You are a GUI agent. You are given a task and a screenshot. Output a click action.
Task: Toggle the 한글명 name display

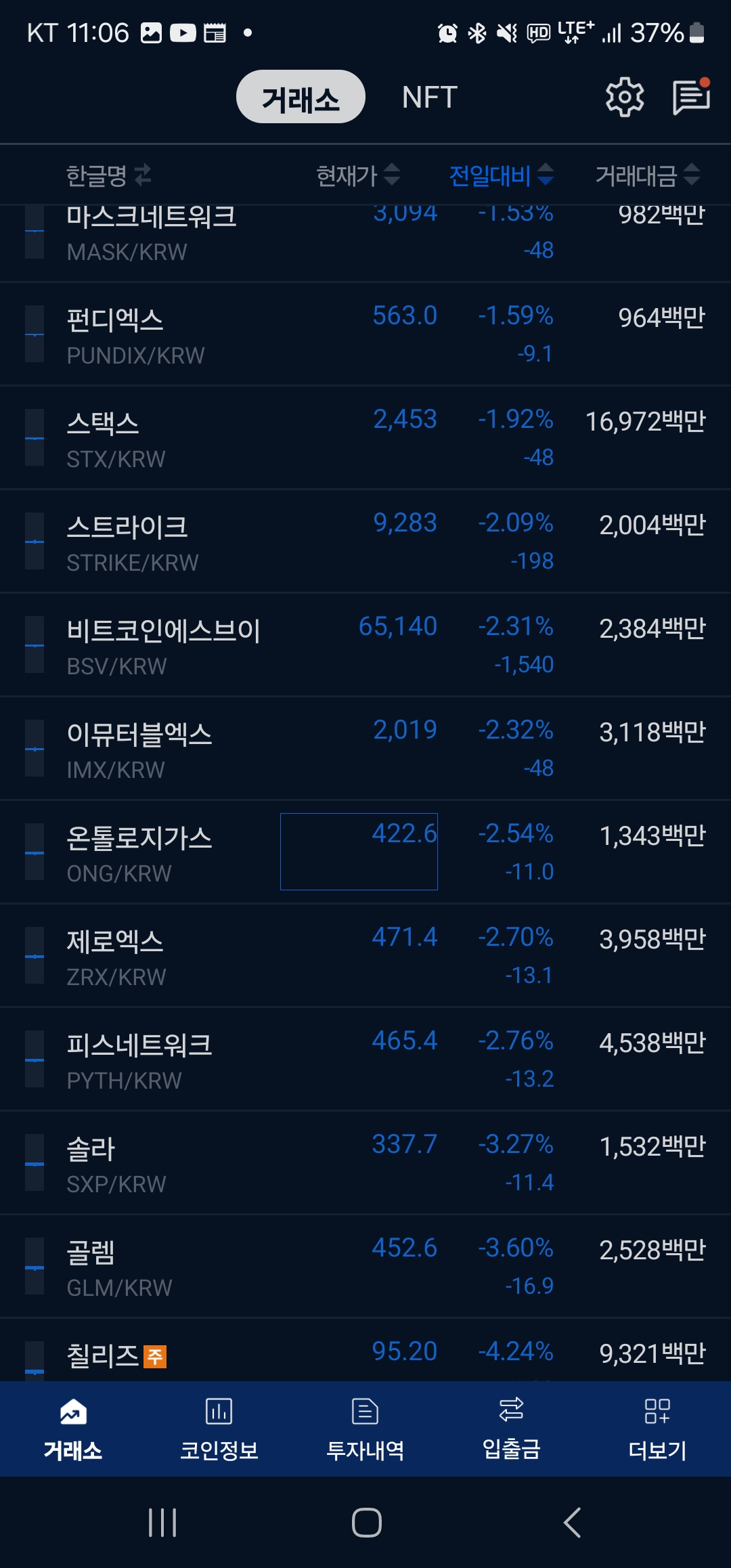pyautogui.click(x=109, y=176)
